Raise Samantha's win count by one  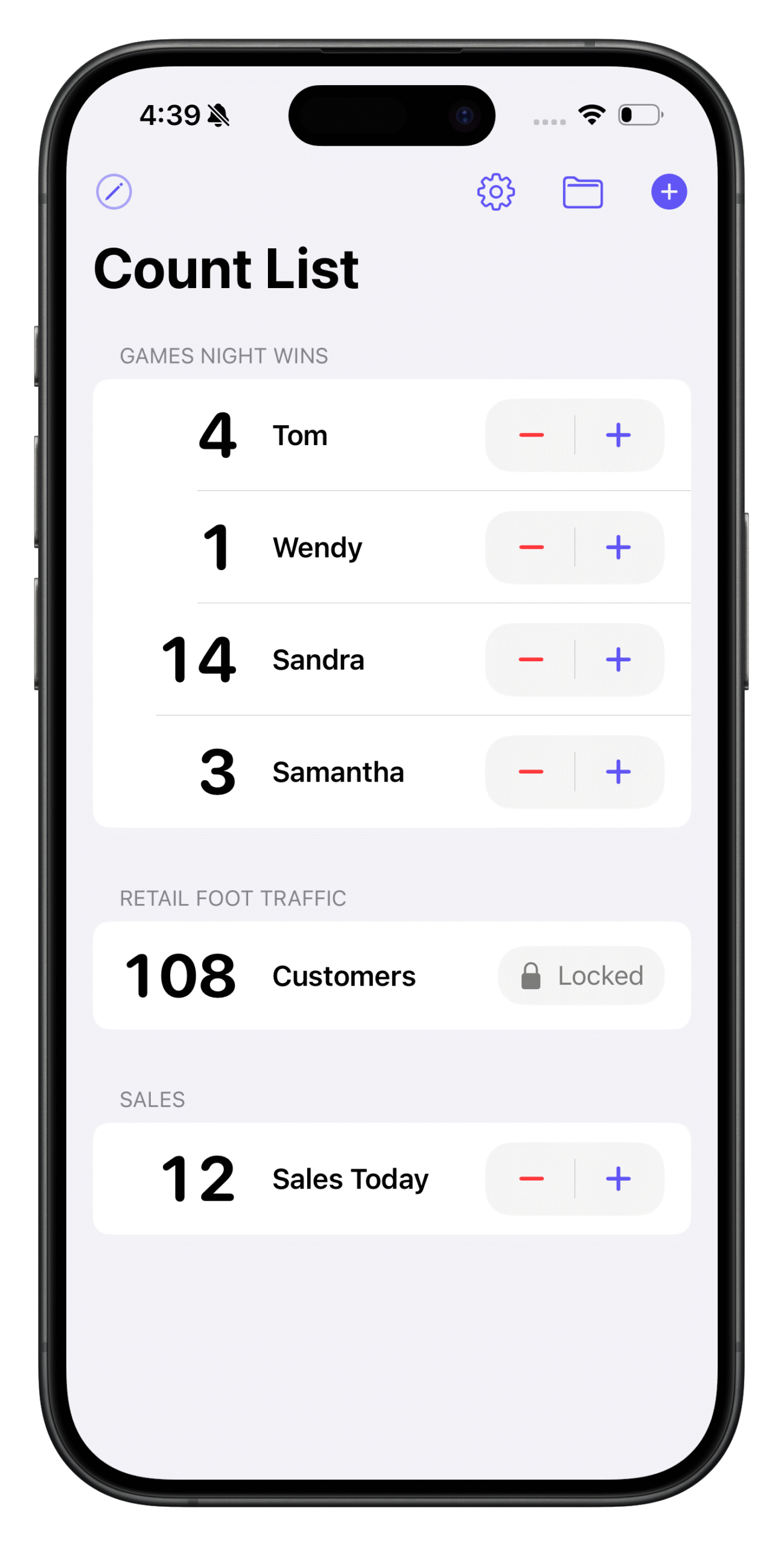coord(619,772)
